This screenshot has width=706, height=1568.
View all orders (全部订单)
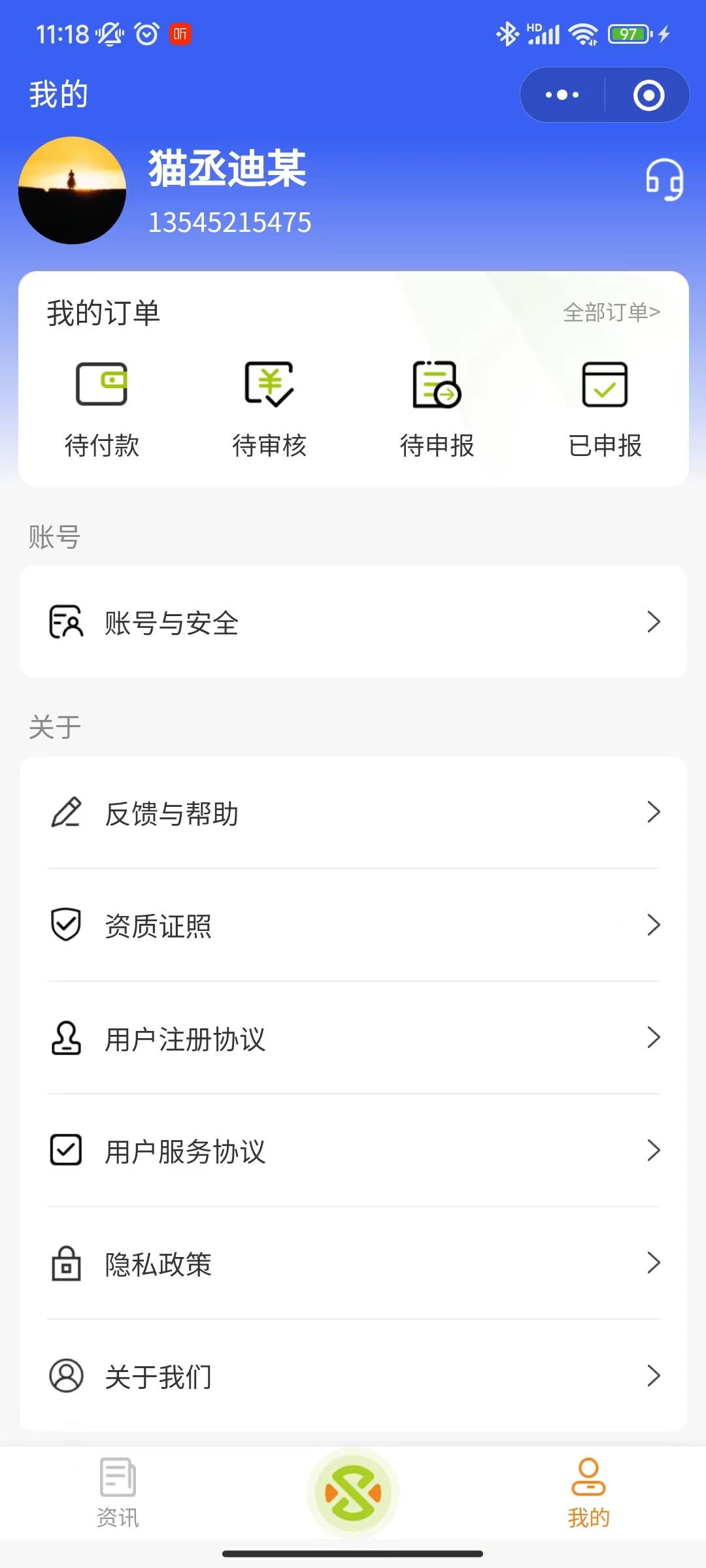611,312
